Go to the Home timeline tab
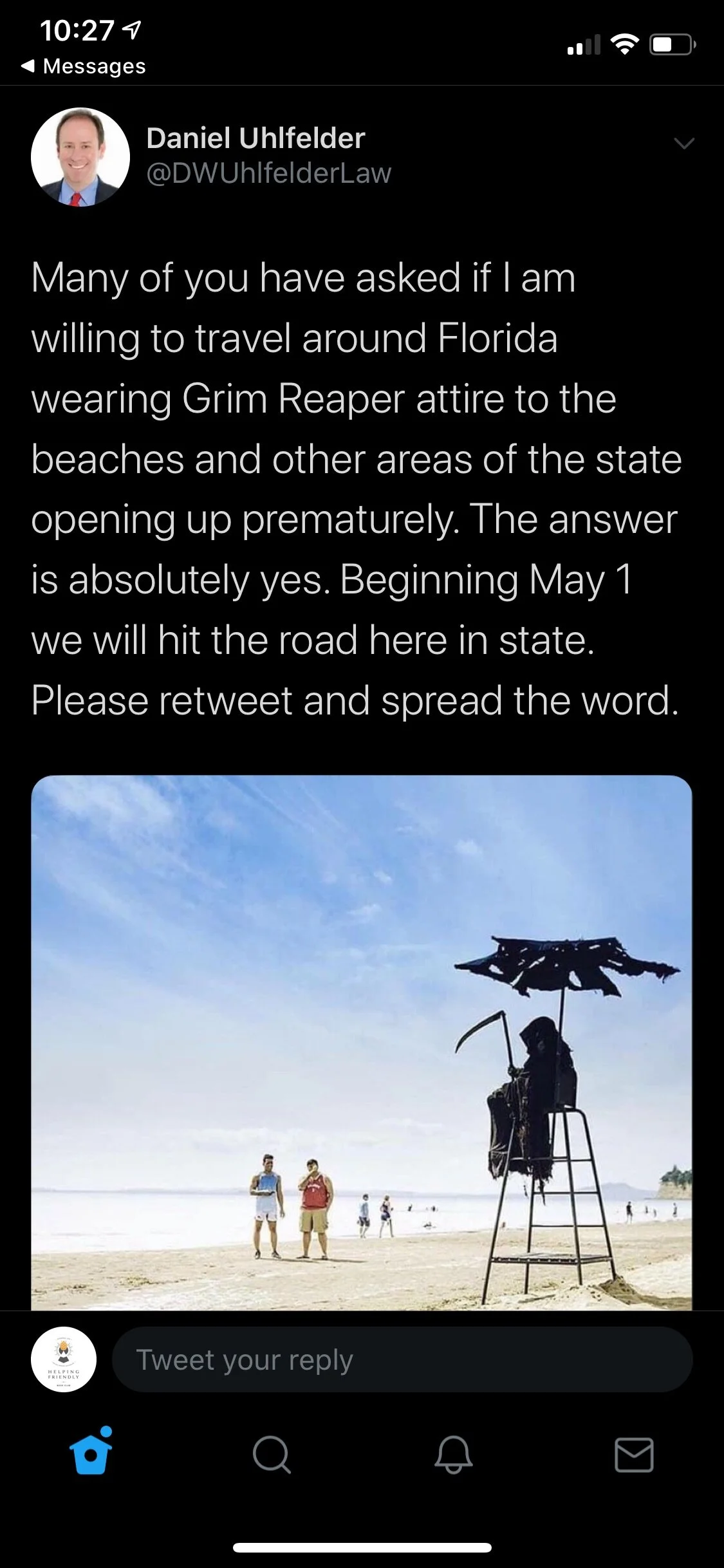Screen dimensions: 724x1568 91,1455
